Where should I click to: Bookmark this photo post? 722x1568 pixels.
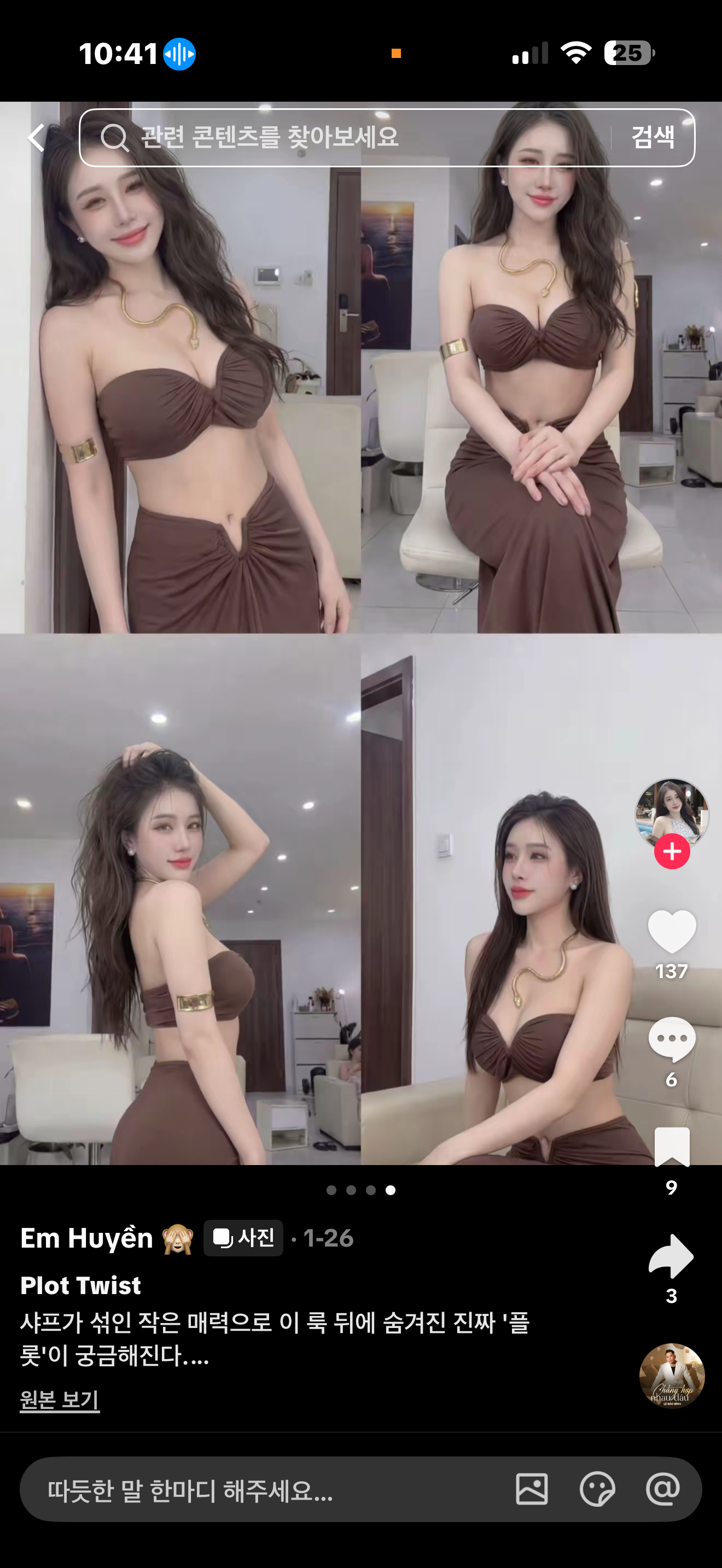(x=672, y=1147)
